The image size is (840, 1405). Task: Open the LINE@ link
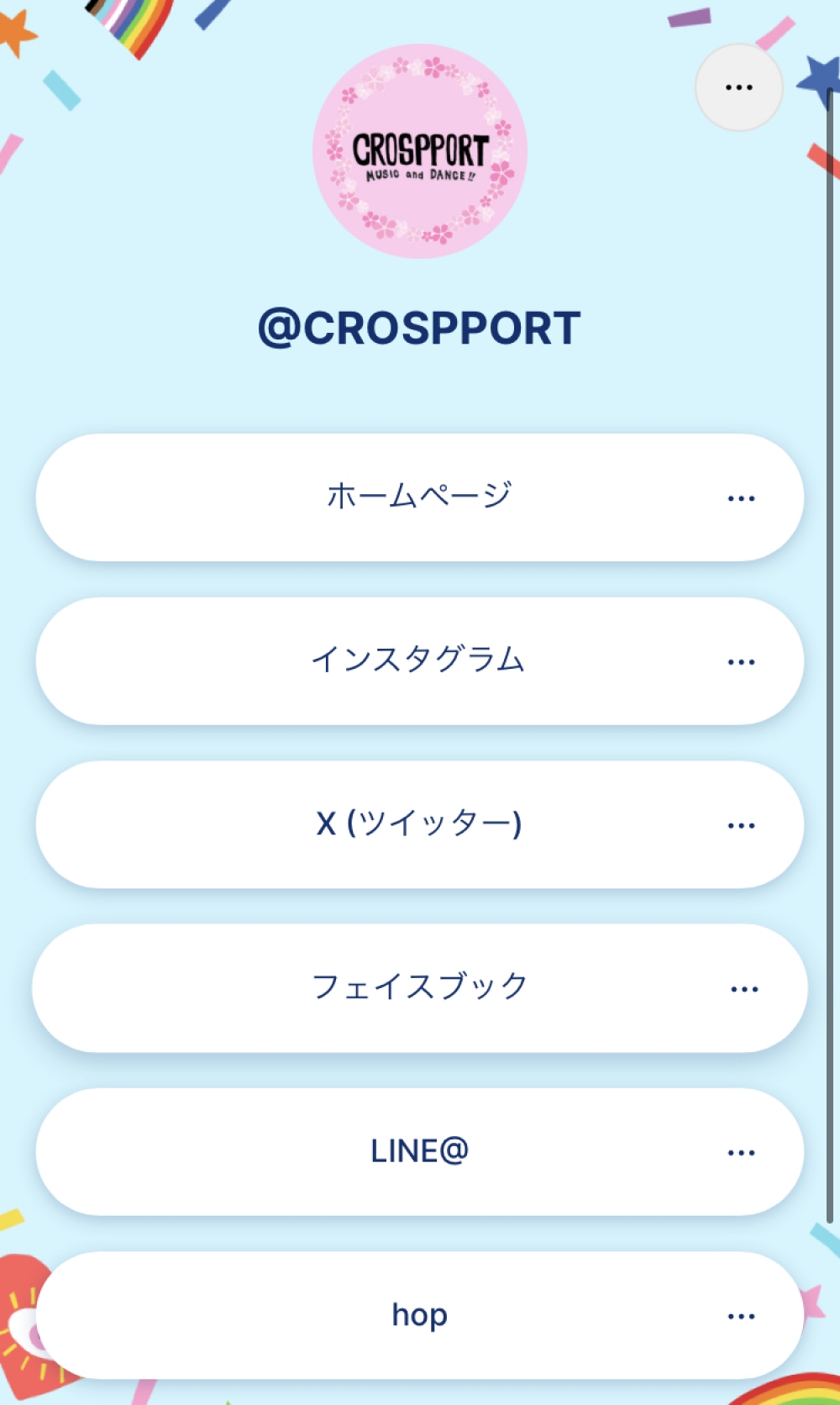418,1151
